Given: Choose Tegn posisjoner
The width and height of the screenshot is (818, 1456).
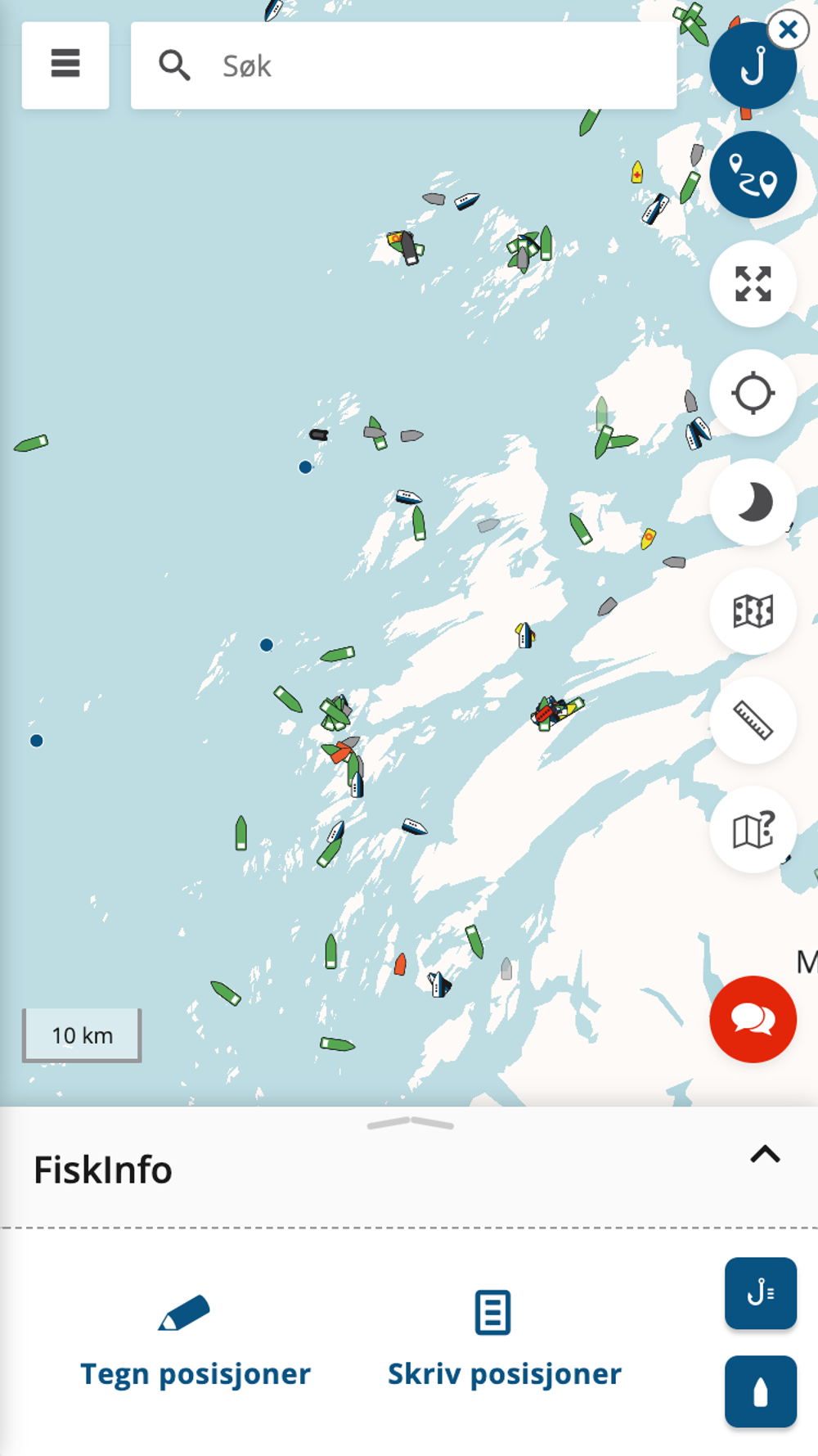Looking at the screenshot, I should [195, 1342].
